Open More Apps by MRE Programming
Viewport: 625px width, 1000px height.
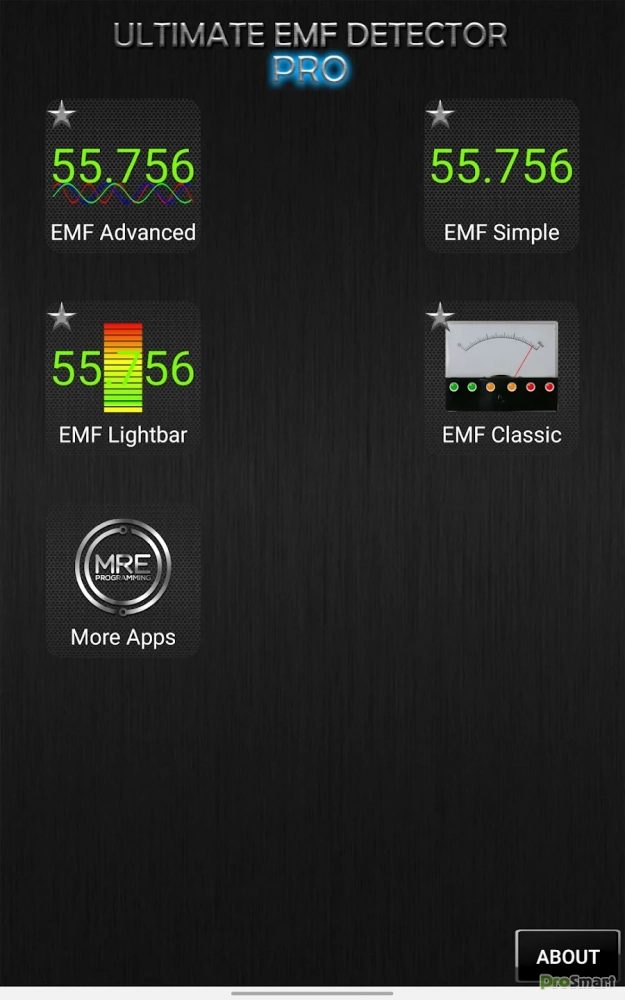[123, 580]
